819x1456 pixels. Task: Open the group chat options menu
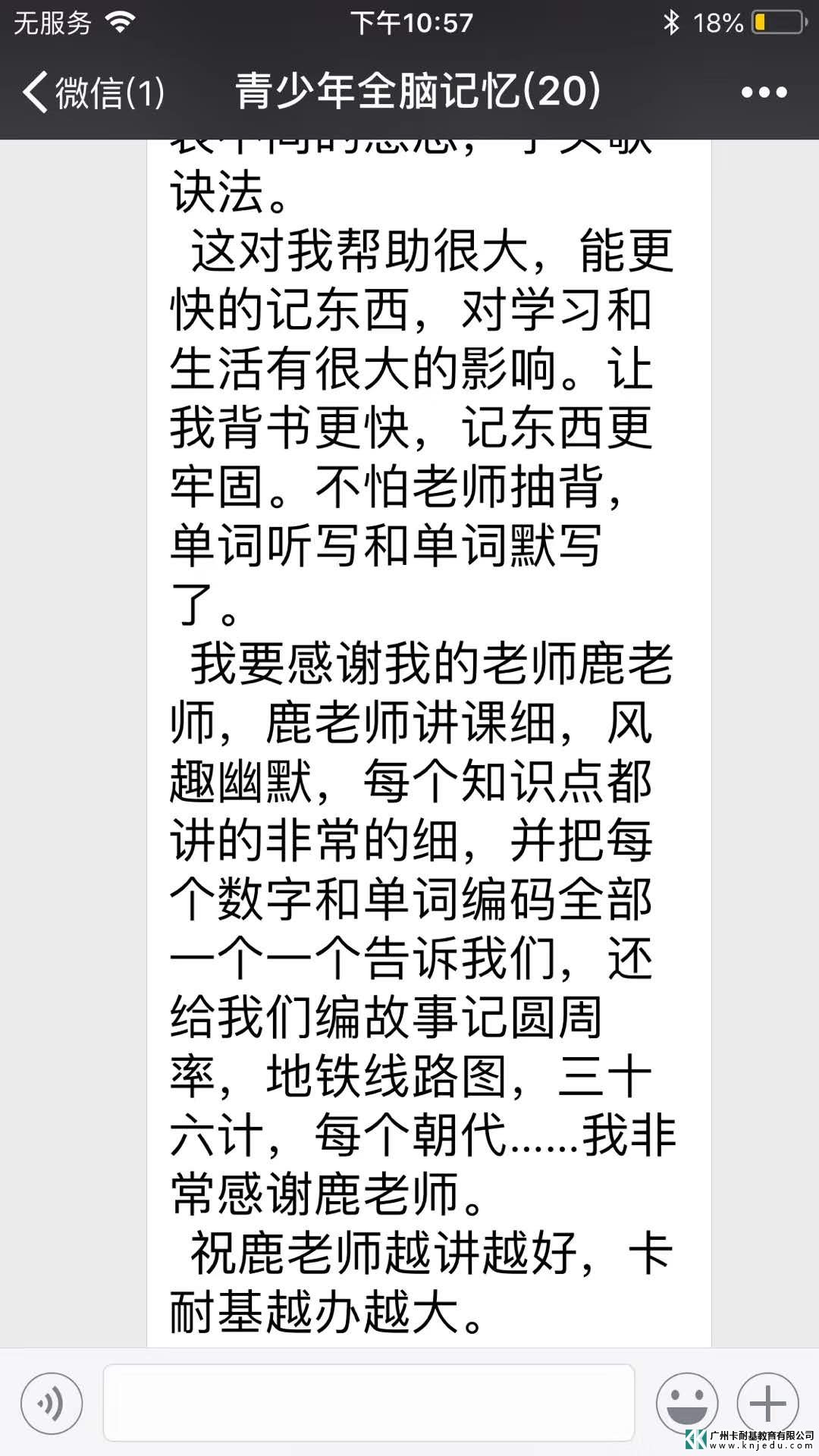[x=764, y=93]
